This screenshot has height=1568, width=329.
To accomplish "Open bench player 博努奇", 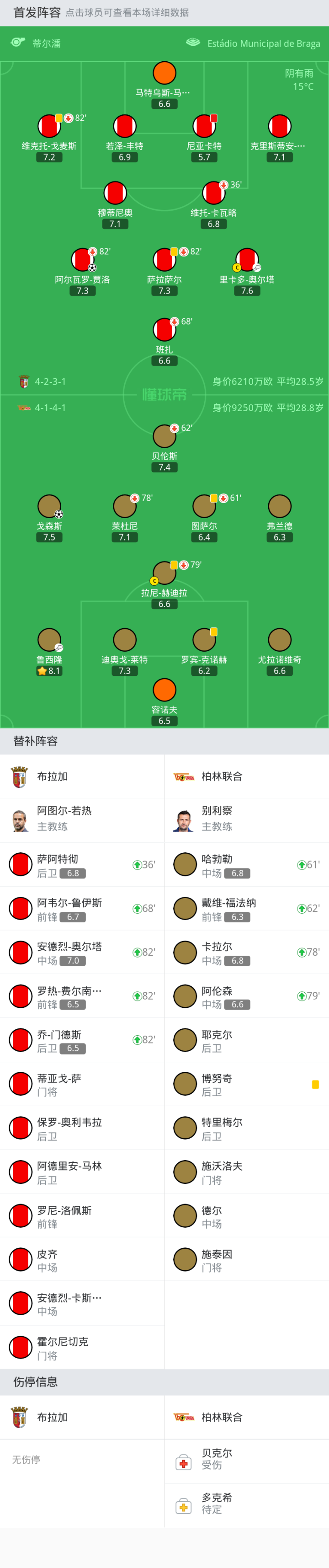I will click(x=246, y=1084).
